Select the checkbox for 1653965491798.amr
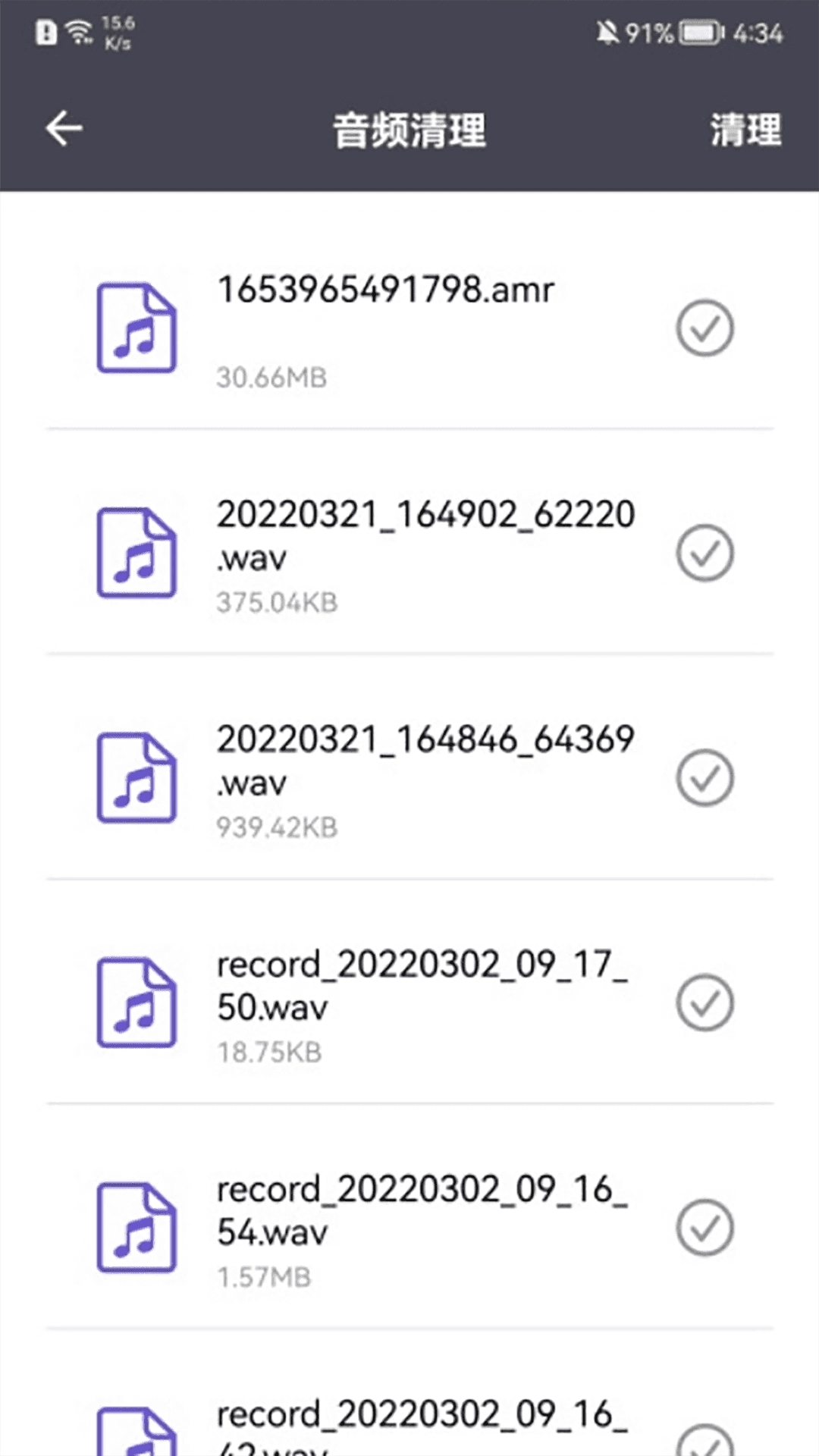The width and height of the screenshot is (819, 1456). coord(704,328)
